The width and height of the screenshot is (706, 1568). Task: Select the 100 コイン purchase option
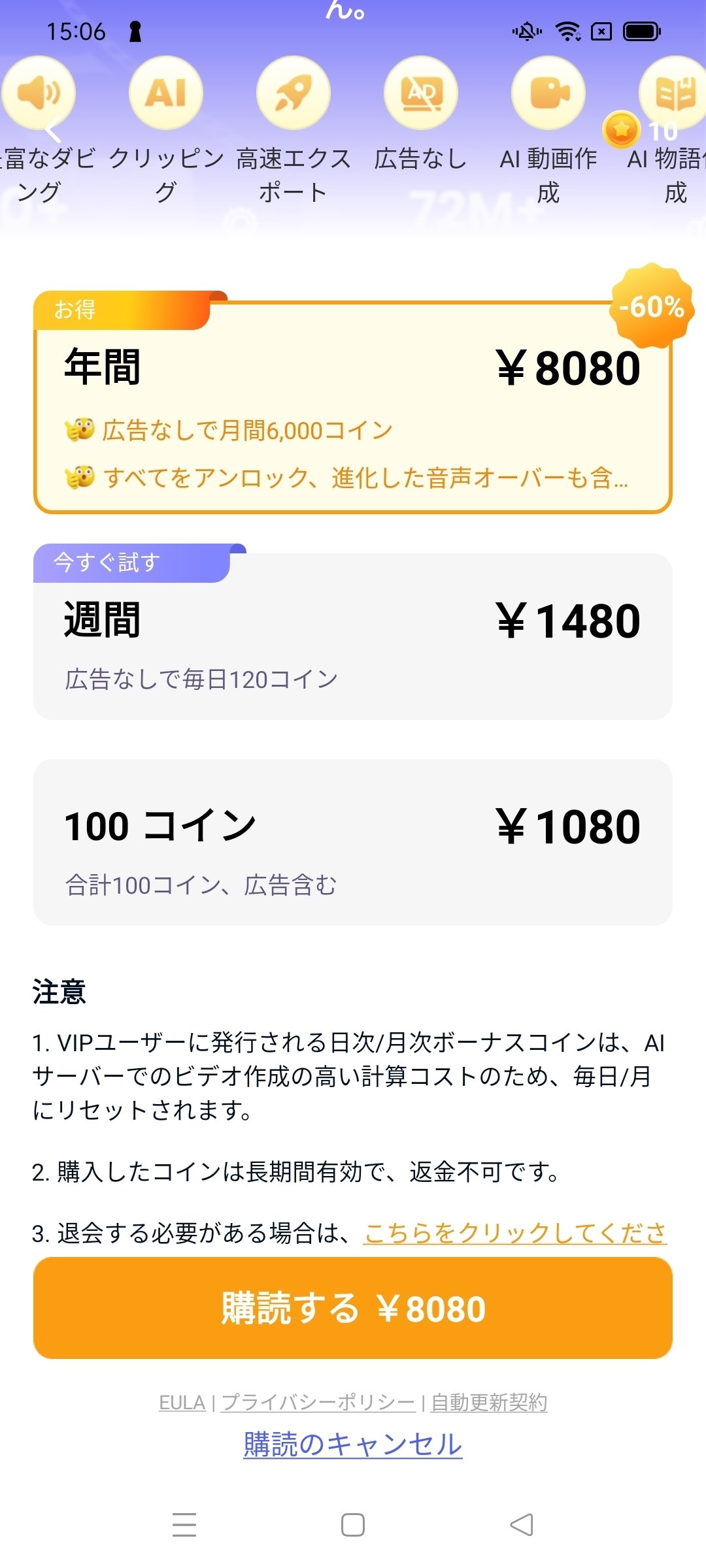(x=353, y=843)
